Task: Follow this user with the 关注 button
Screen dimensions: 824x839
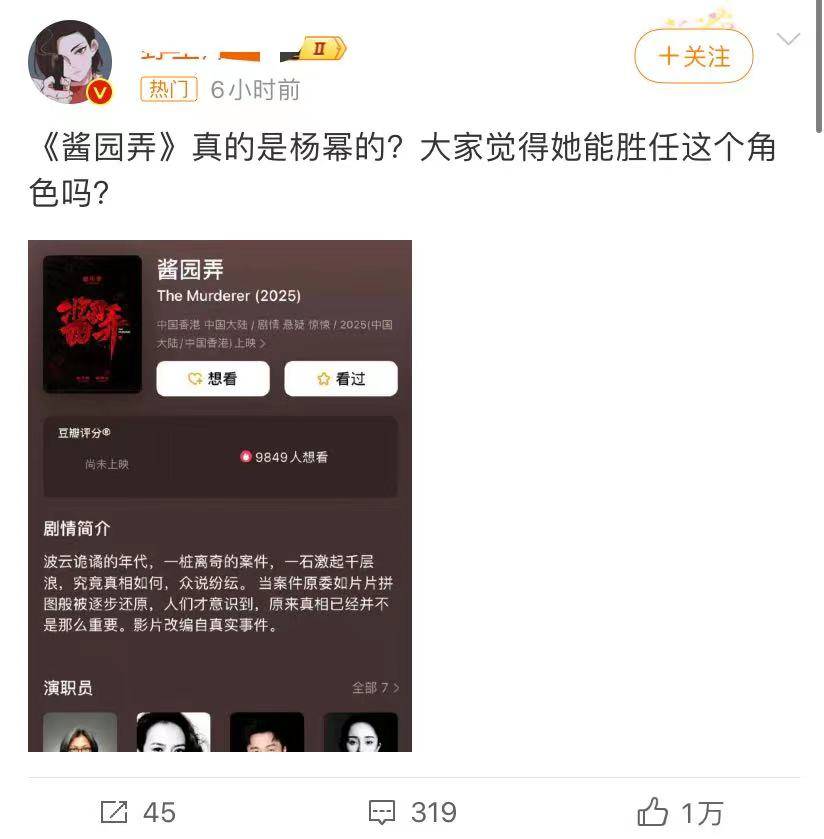Action: (x=693, y=56)
